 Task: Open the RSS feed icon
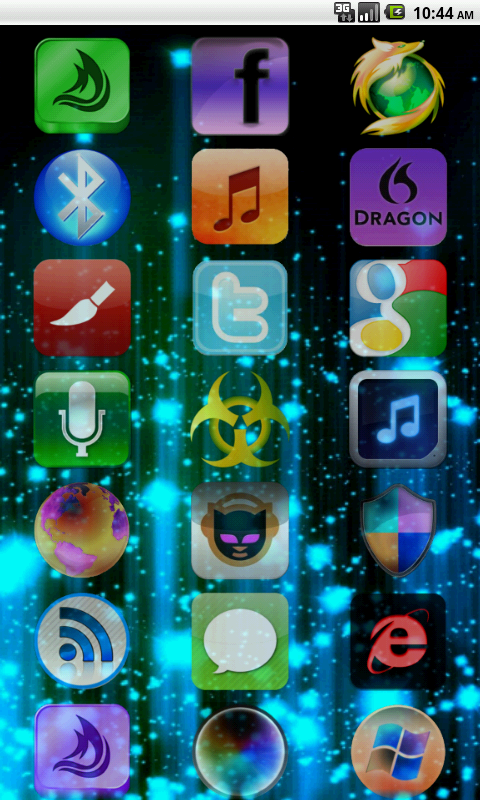(82, 641)
